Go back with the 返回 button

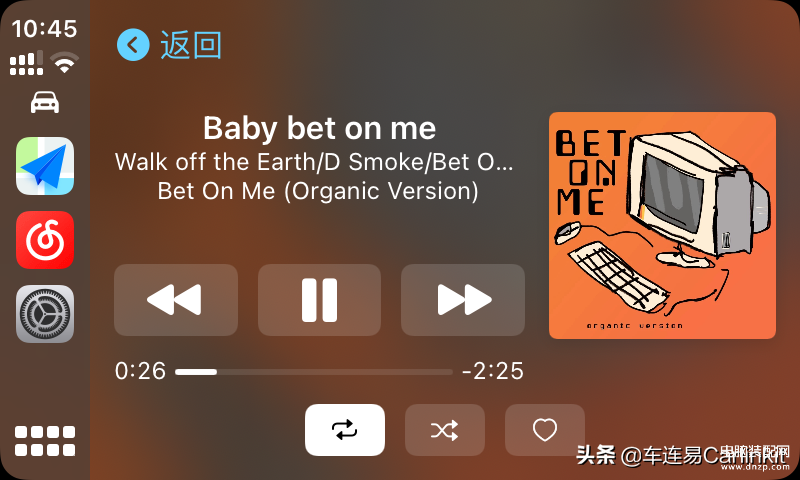[170, 45]
